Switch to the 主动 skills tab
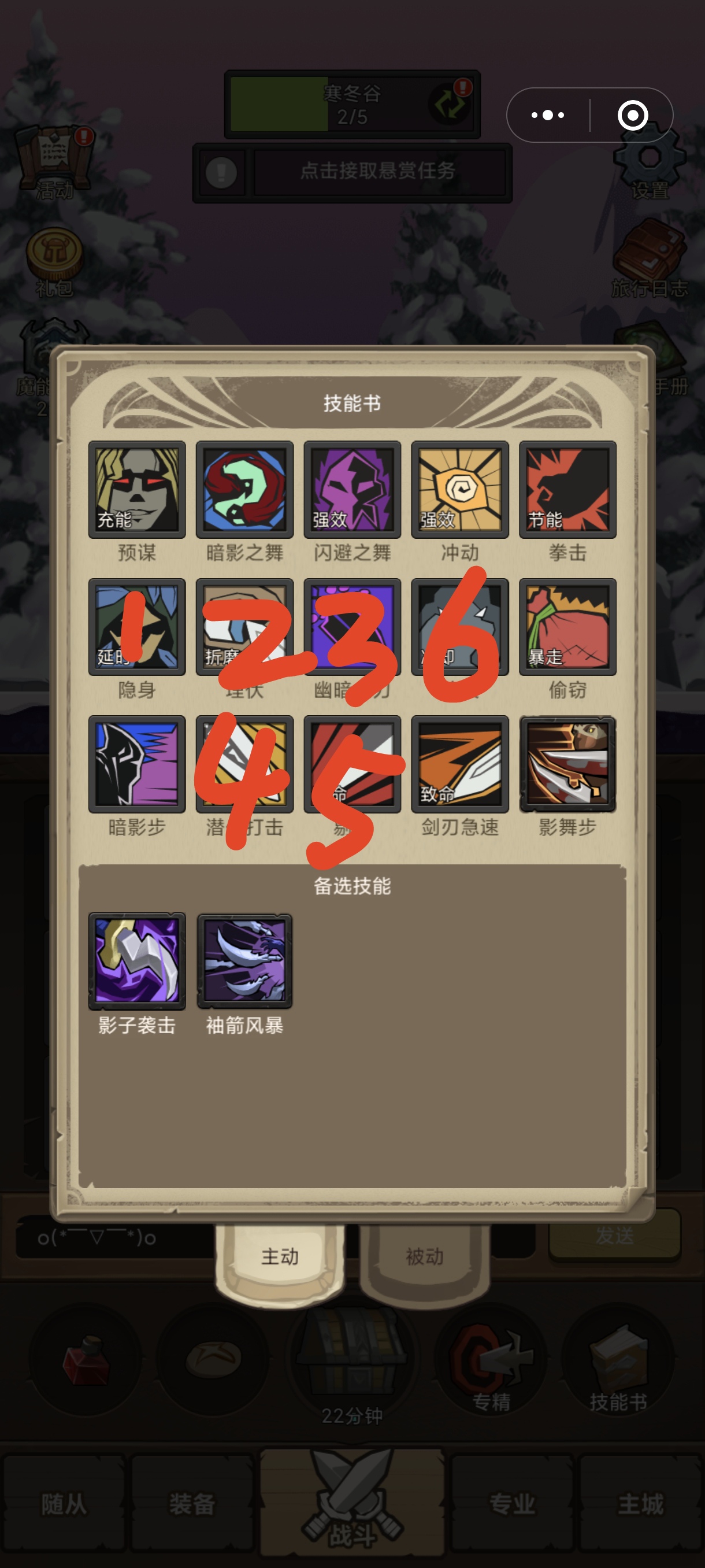Viewport: 705px width, 1568px height. pyautogui.click(x=280, y=1257)
